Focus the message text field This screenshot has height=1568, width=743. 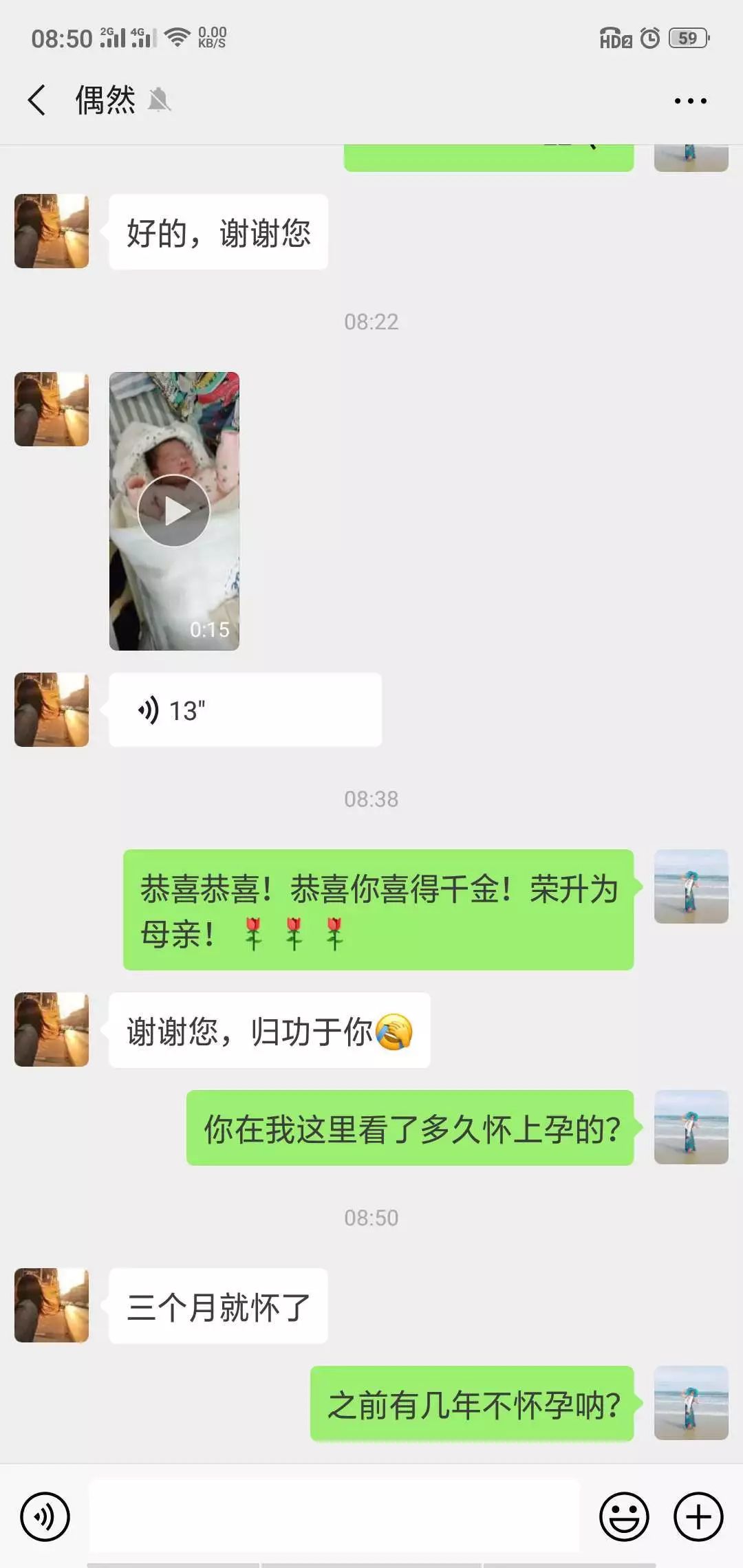pos(334,1516)
